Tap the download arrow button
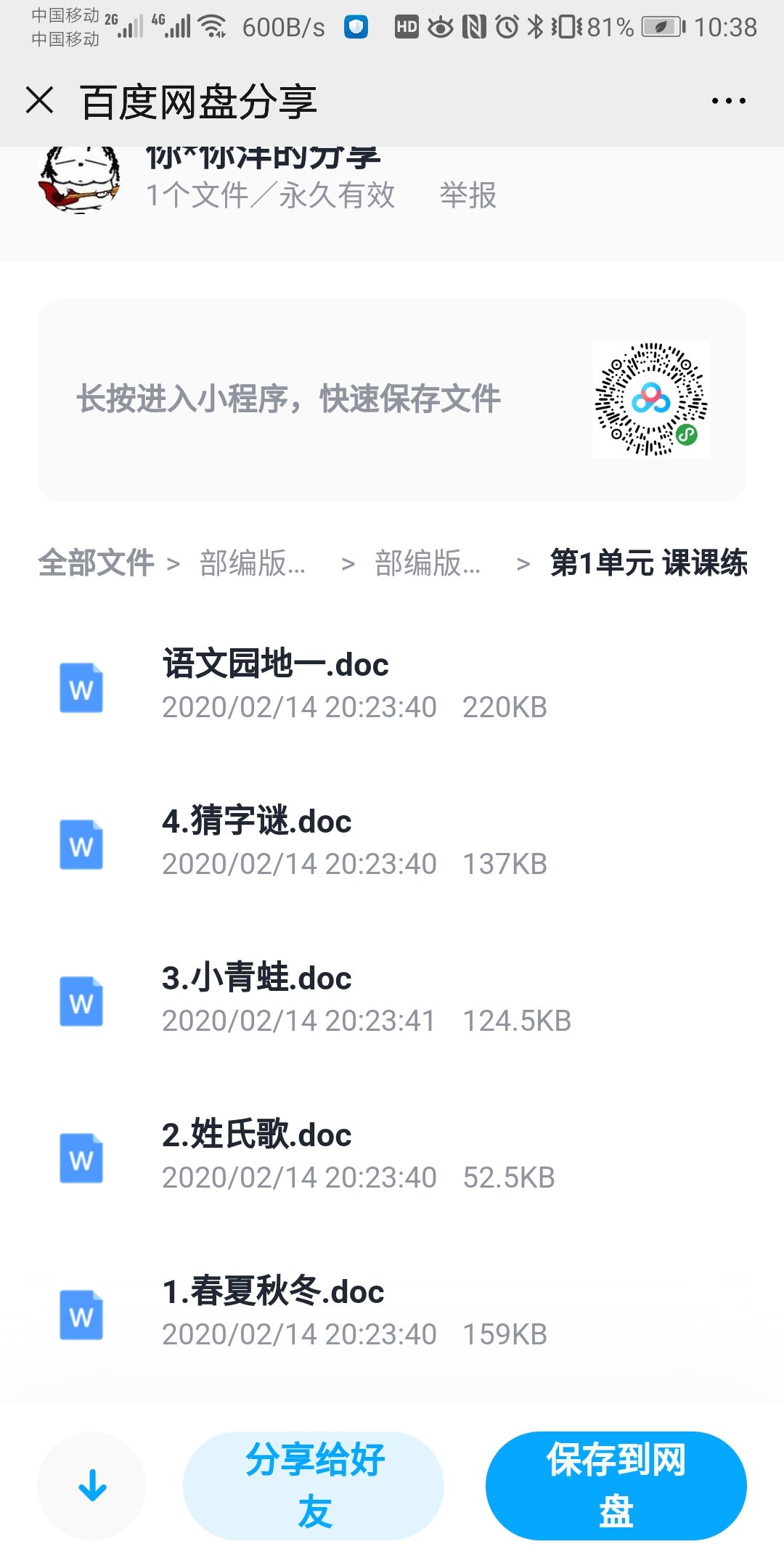This screenshot has width=784, height=1568. pyautogui.click(x=92, y=1485)
